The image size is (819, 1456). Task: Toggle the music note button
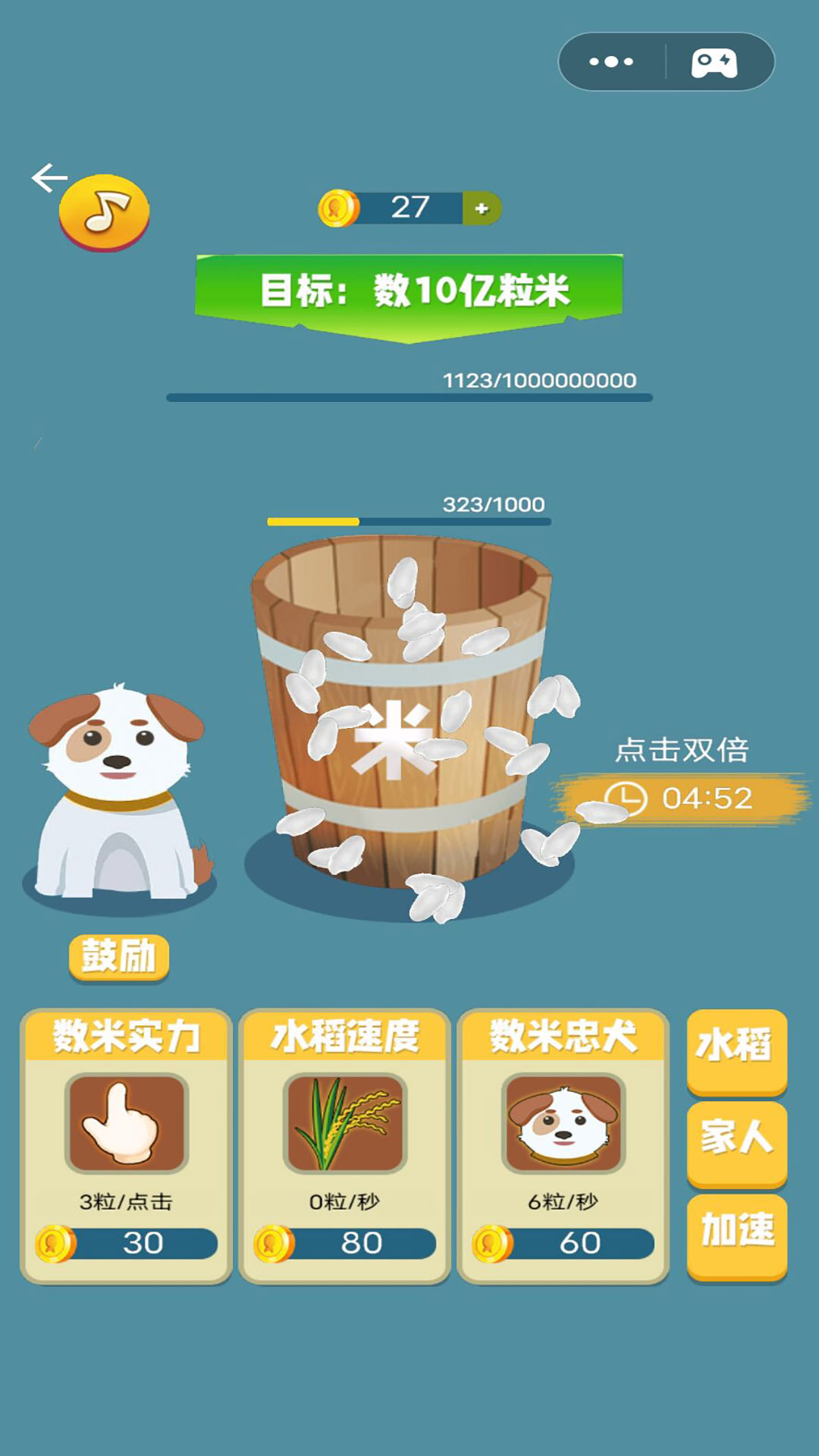tap(105, 212)
